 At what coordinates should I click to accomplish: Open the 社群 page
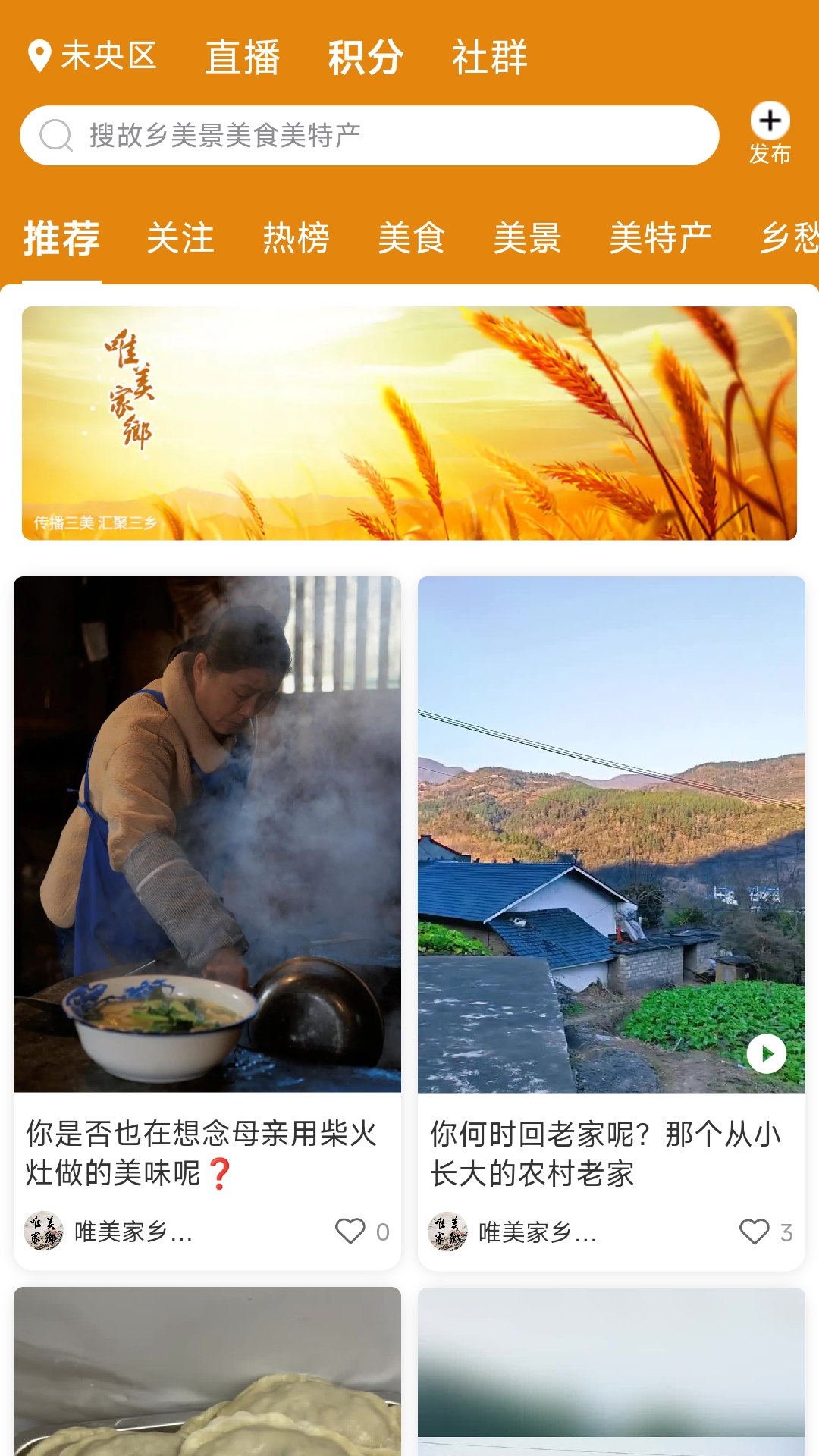pos(489,57)
